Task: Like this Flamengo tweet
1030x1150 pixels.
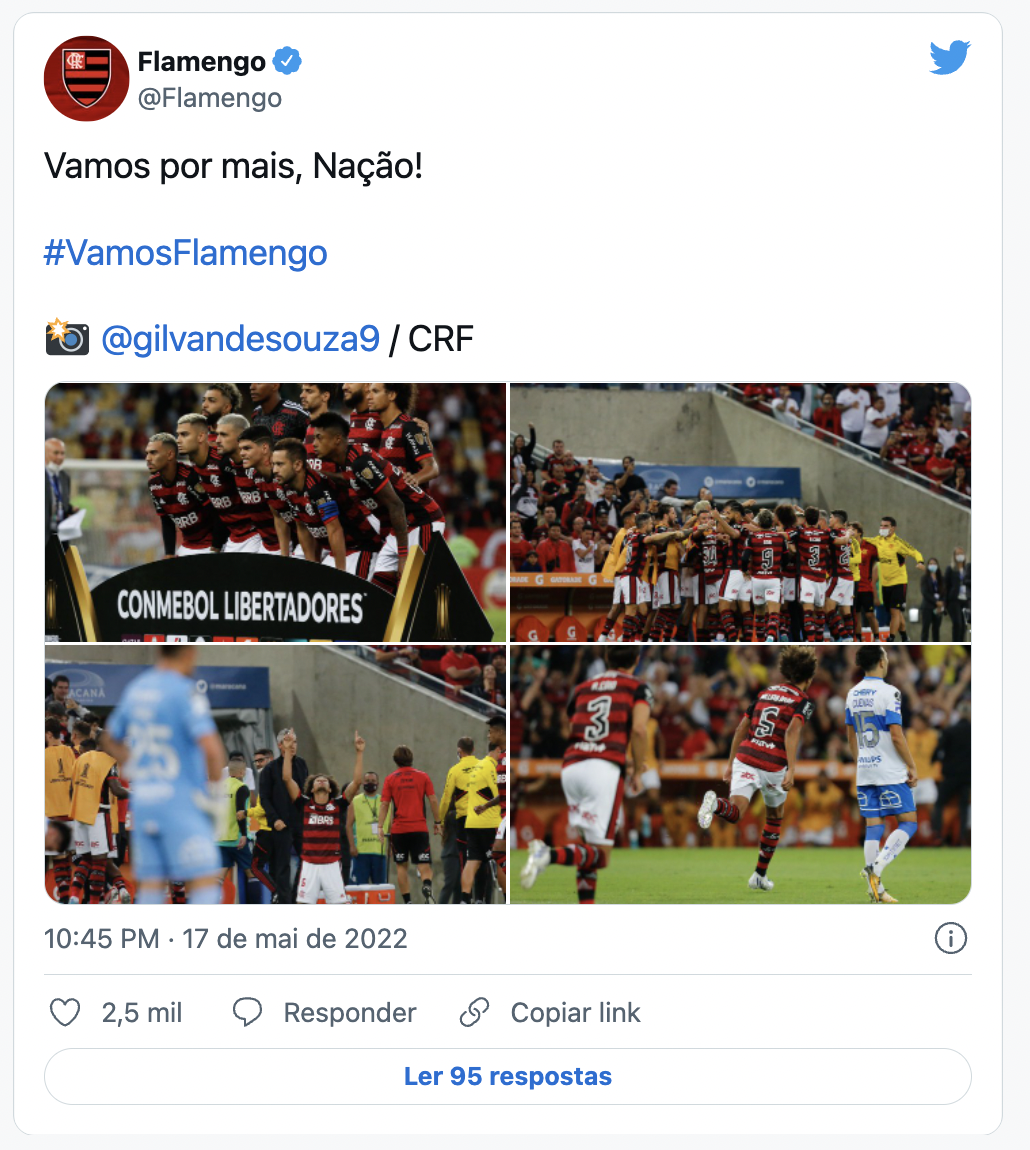Action: click(66, 1013)
